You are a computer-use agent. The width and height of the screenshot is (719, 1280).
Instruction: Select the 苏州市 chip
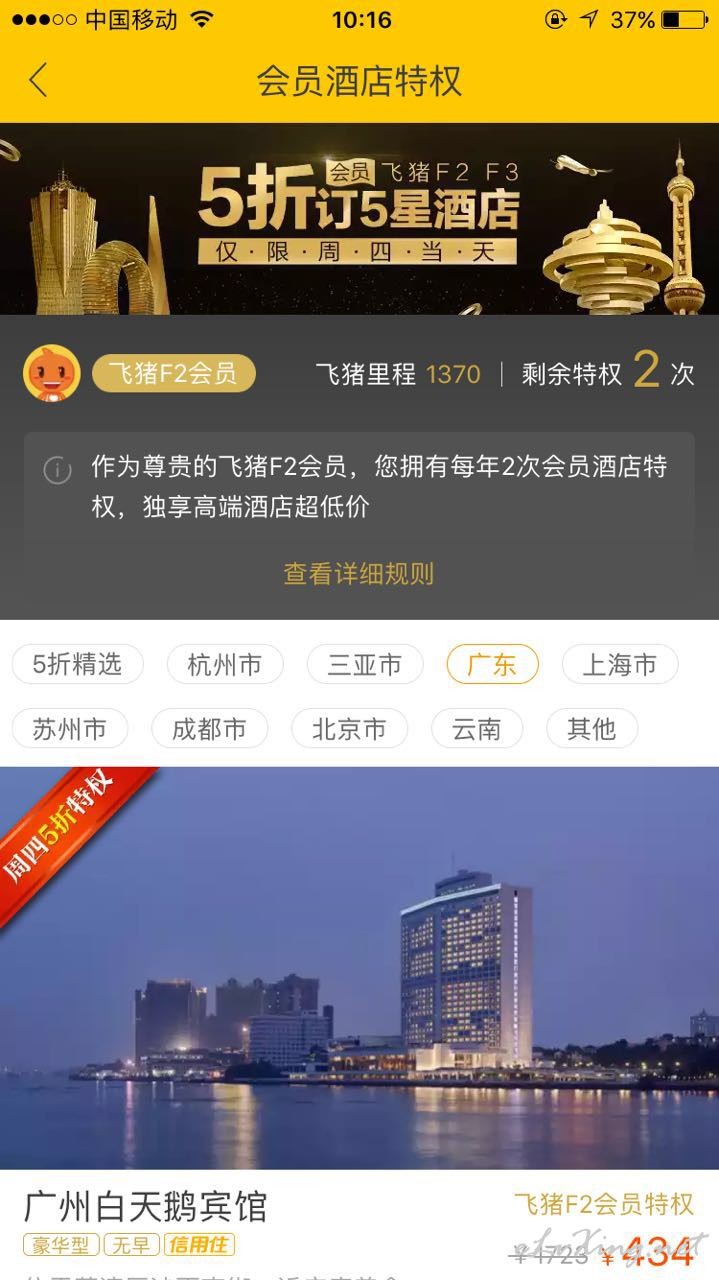[70, 729]
